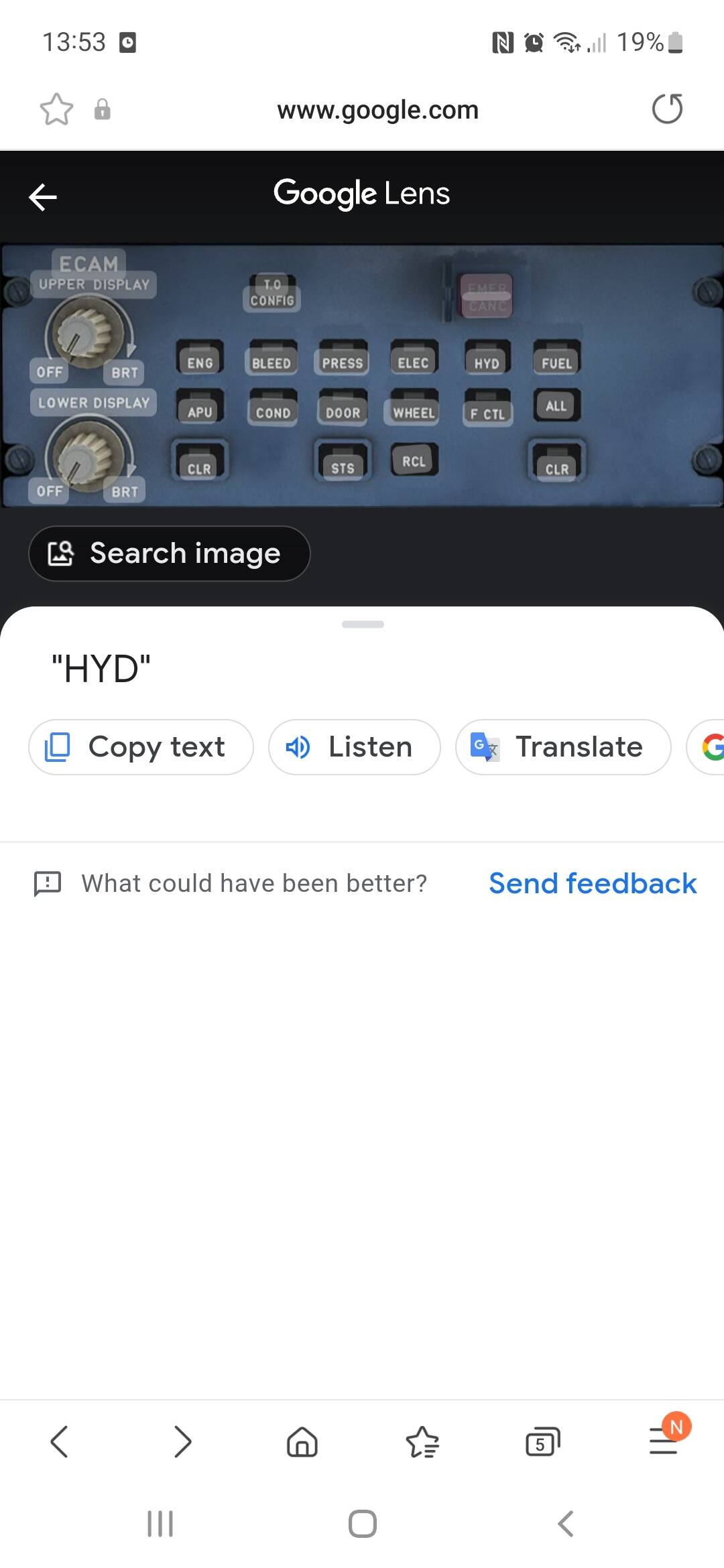This screenshot has height=1568, width=724.
Task: Send feedback about the result
Action: pyautogui.click(x=593, y=883)
